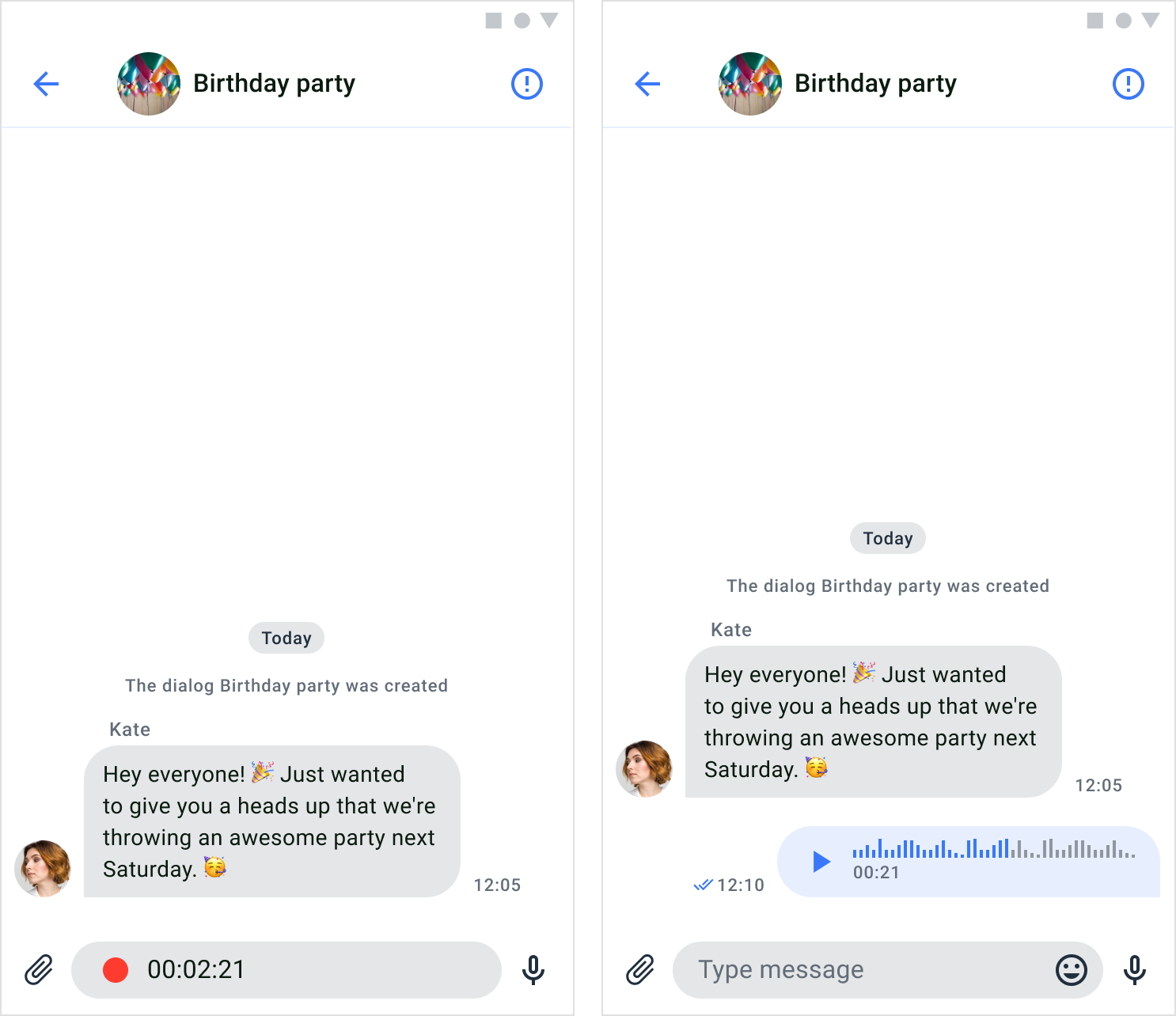Open the emoji picker
This screenshot has height=1016, width=1176.
pyautogui.click(x=1072, y=970)
